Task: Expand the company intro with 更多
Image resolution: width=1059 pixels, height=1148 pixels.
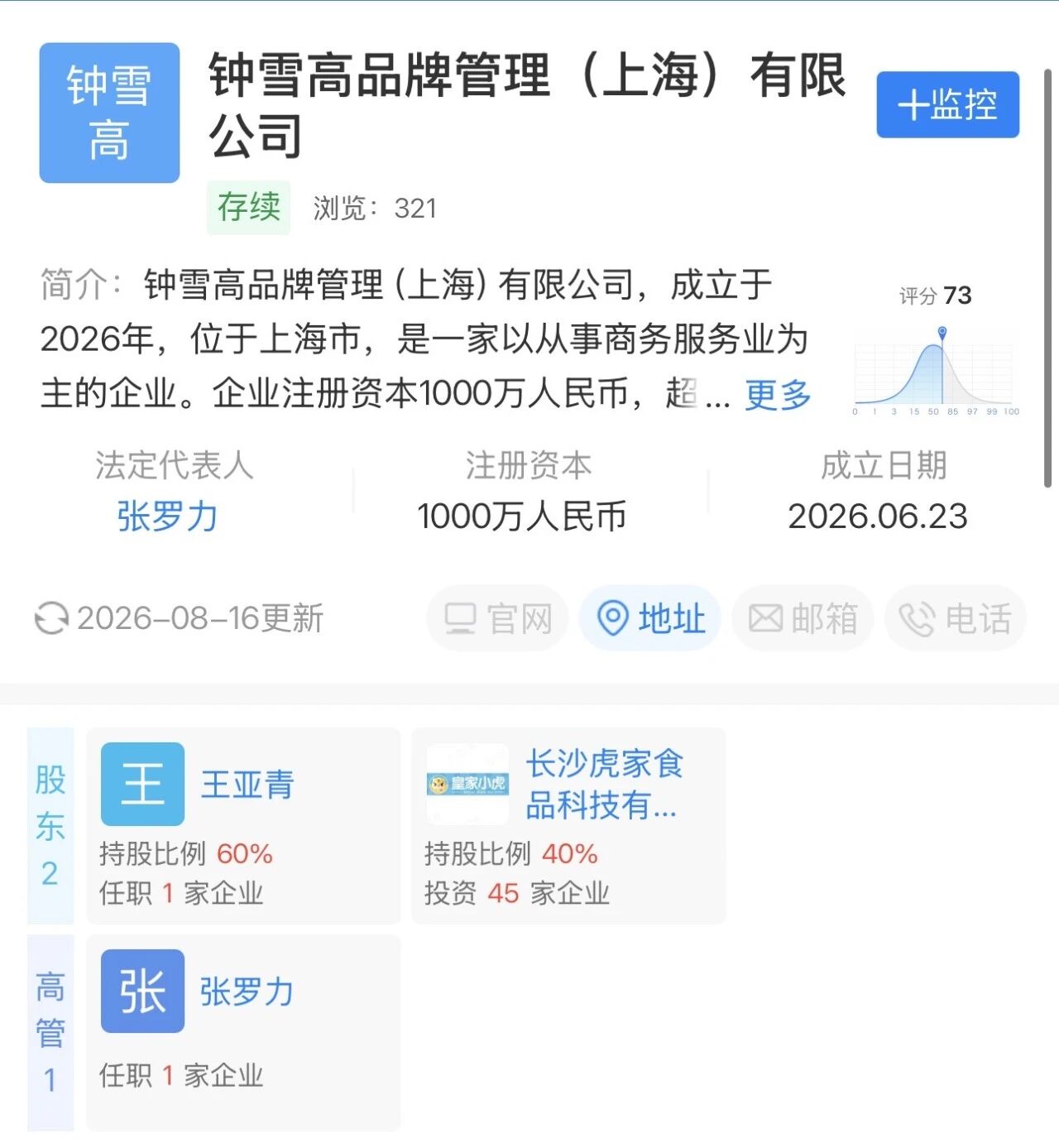Action: pyautogui.click(x=778, y=395)
